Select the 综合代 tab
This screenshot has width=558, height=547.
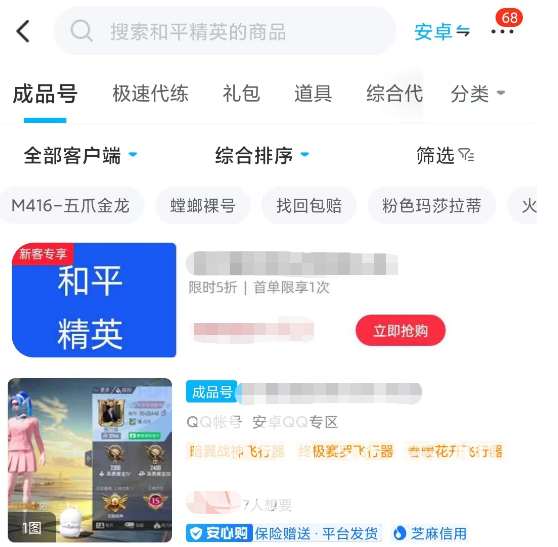tap(394, 94)
